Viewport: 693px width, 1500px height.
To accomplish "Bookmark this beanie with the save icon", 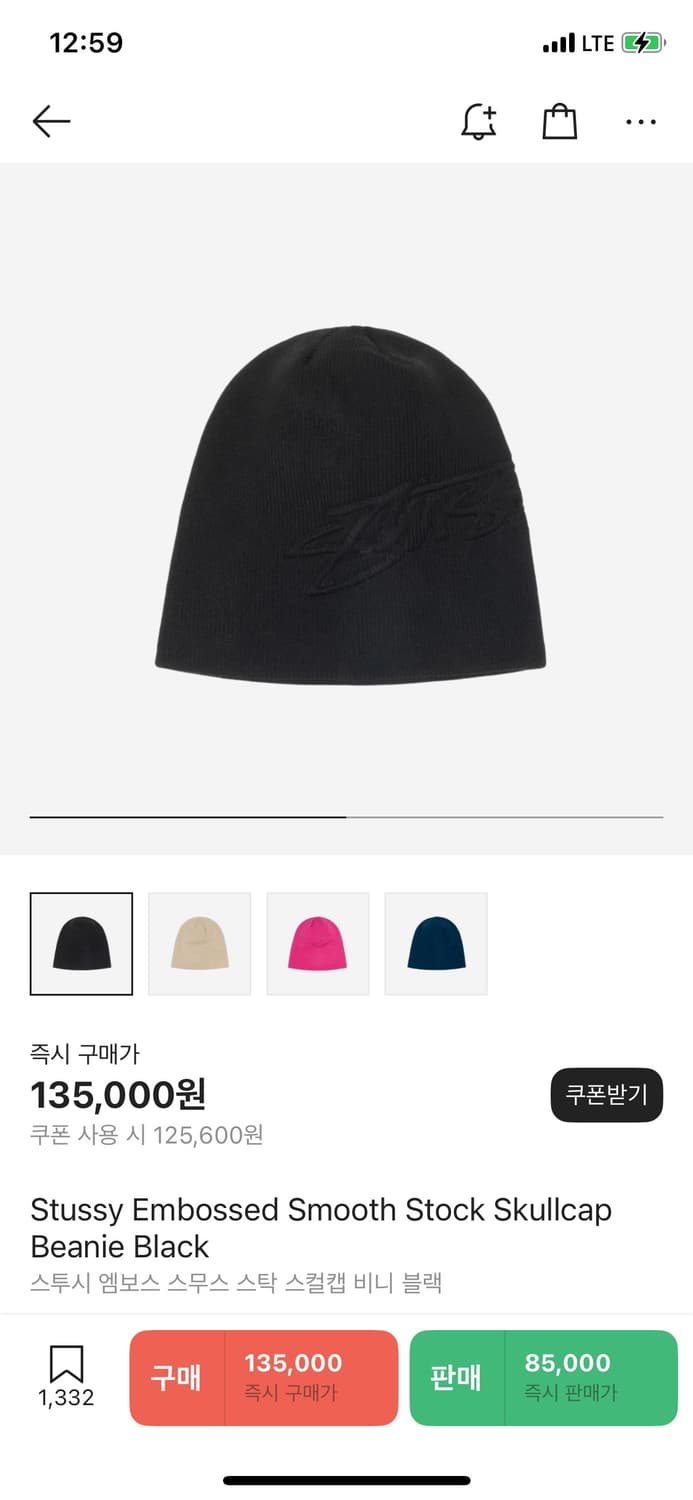I will (66, 1375).
